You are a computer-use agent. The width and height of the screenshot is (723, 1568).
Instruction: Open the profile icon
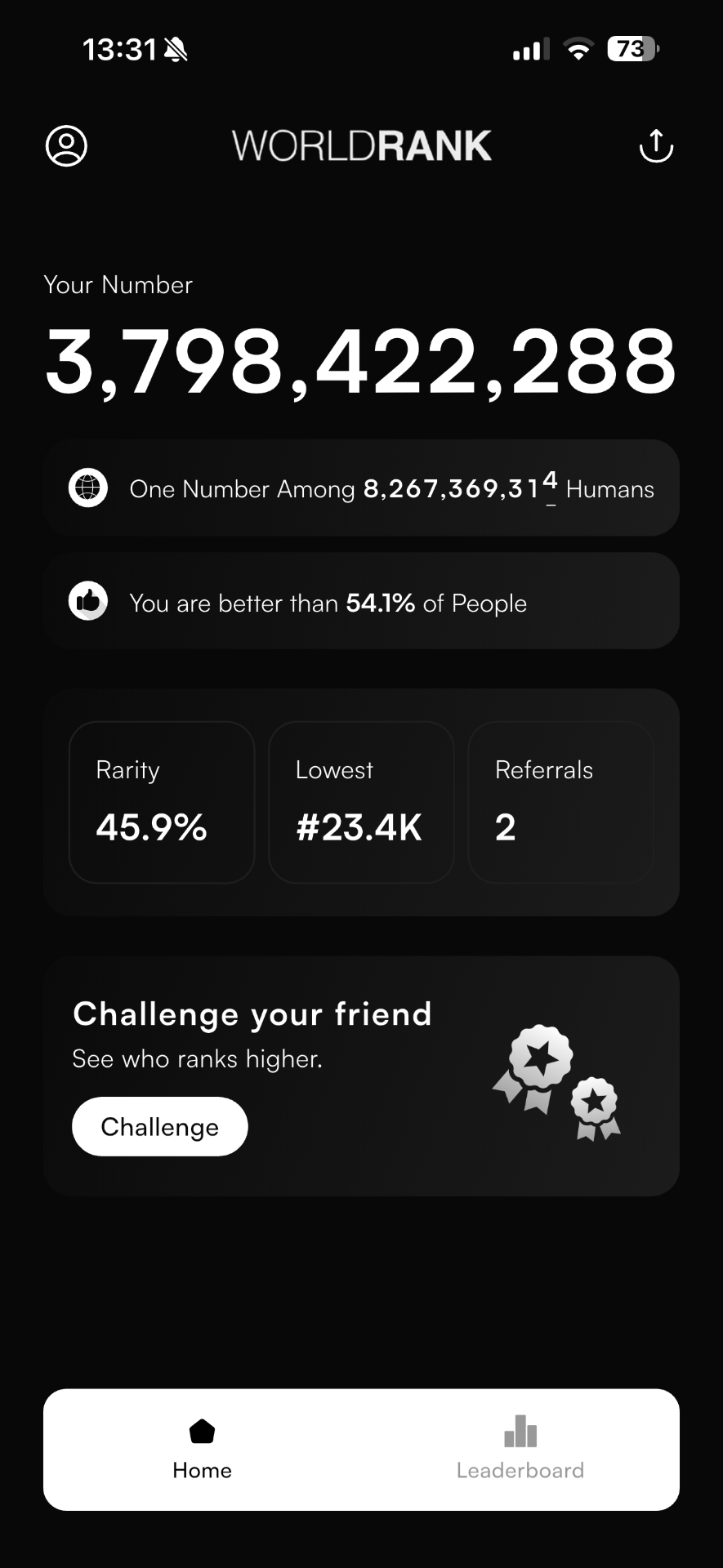(x=66, y=146)
